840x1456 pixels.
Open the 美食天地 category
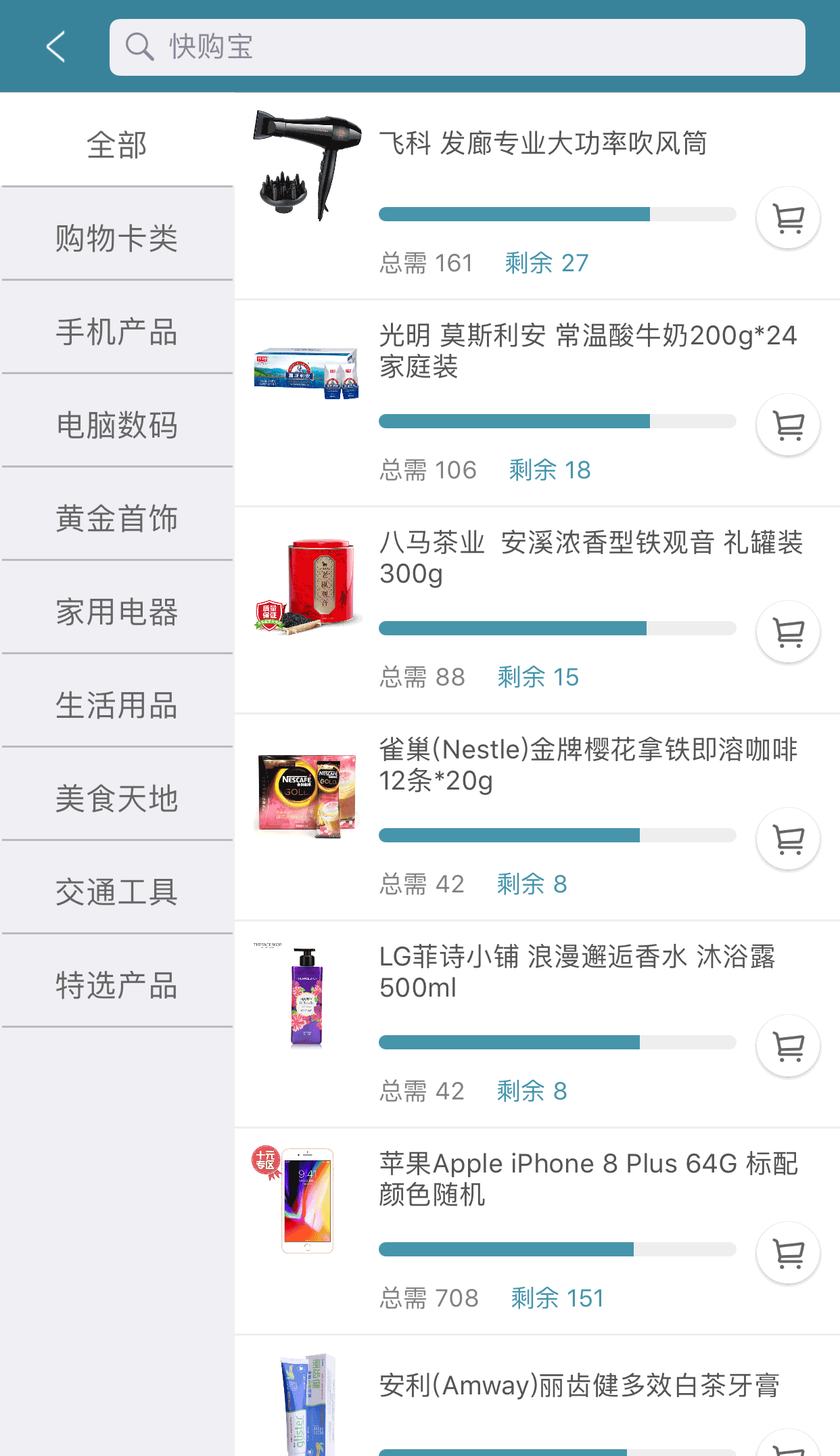(117, 799)
